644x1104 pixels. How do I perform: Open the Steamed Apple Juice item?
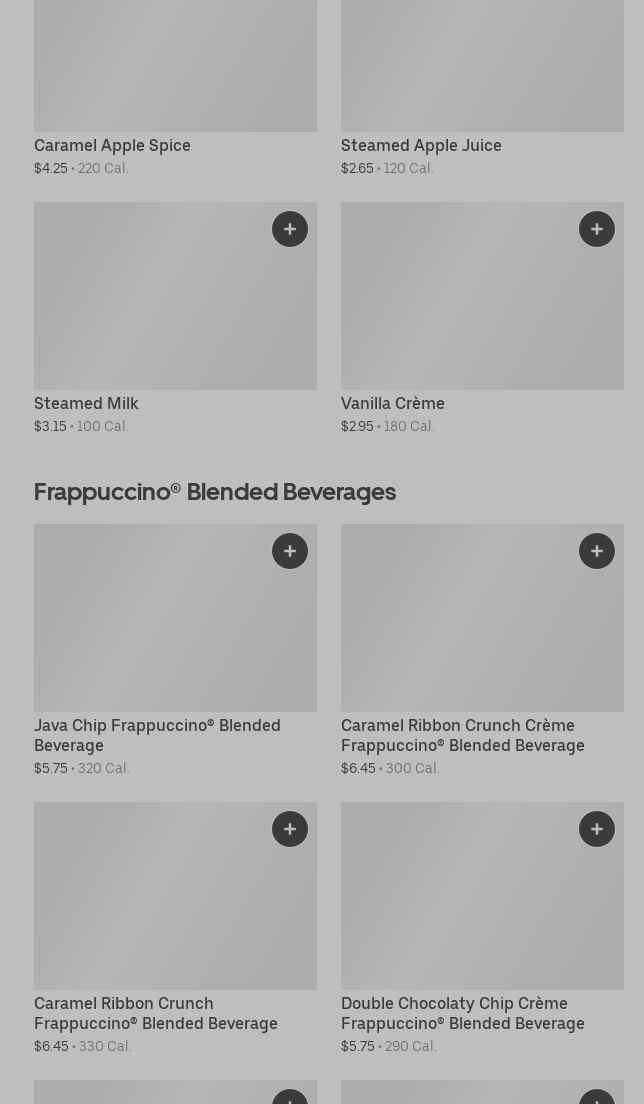click(x=482, y=80)
